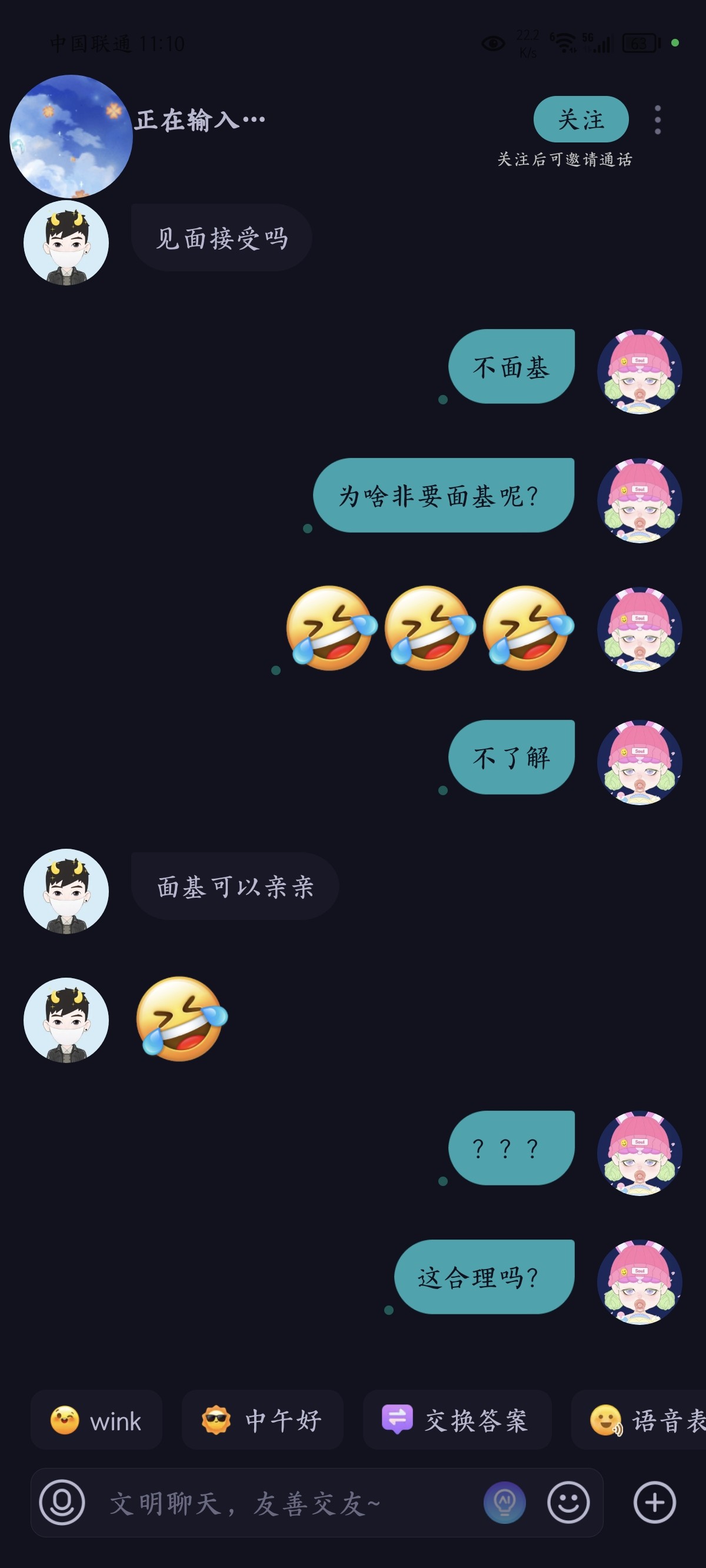Tap the 交换答案 chip

tap(457, 1420)
